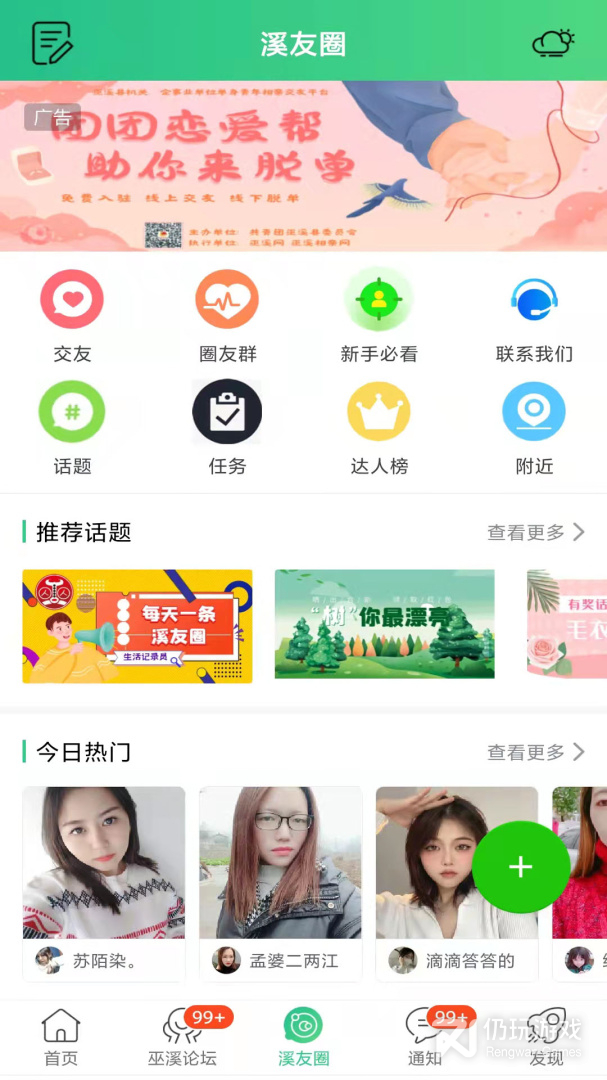
Task: View more under 今日热门
Action: click(536, 752)
